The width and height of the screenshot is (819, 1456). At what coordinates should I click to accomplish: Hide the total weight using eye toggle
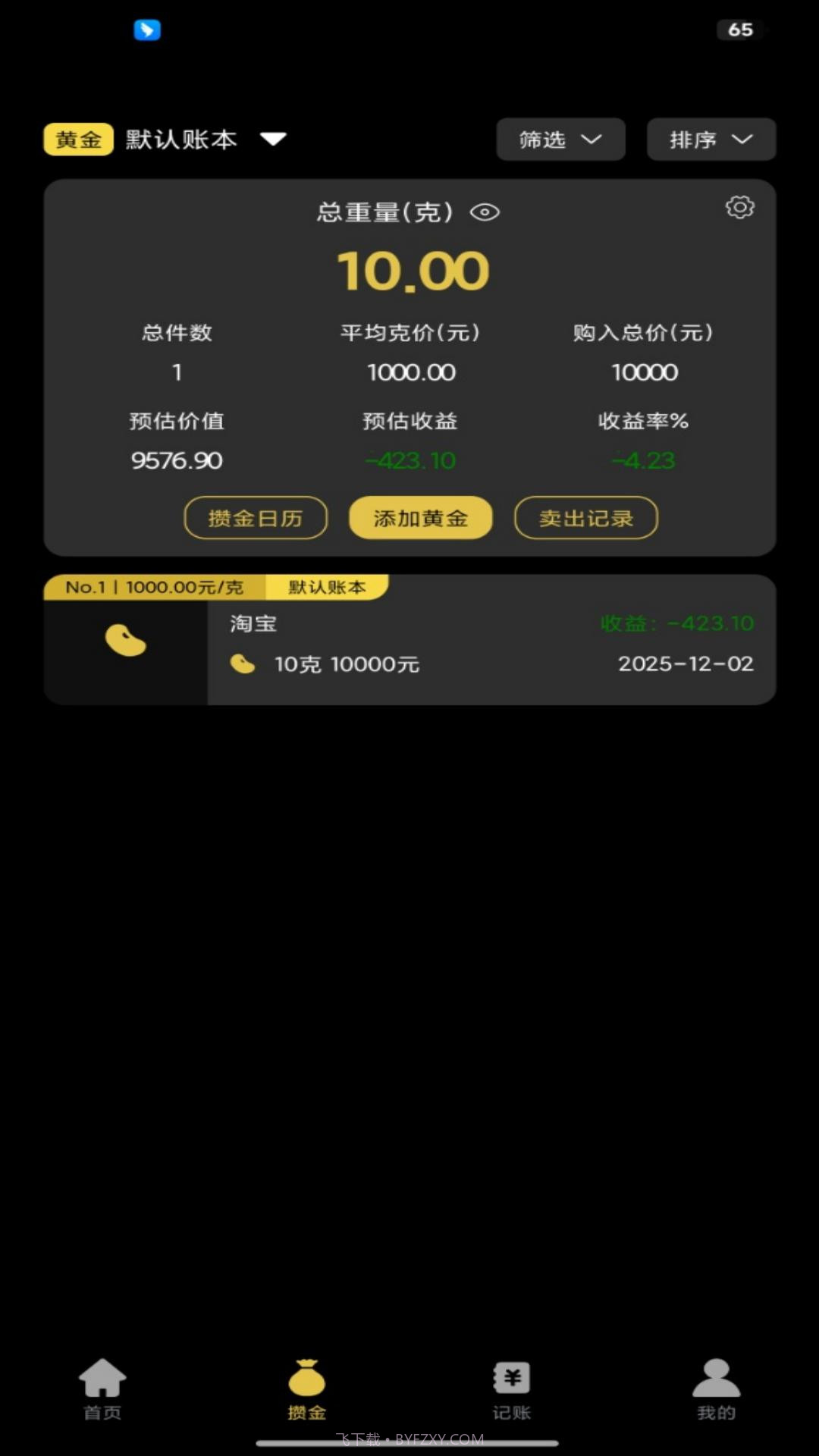(484, 212)
